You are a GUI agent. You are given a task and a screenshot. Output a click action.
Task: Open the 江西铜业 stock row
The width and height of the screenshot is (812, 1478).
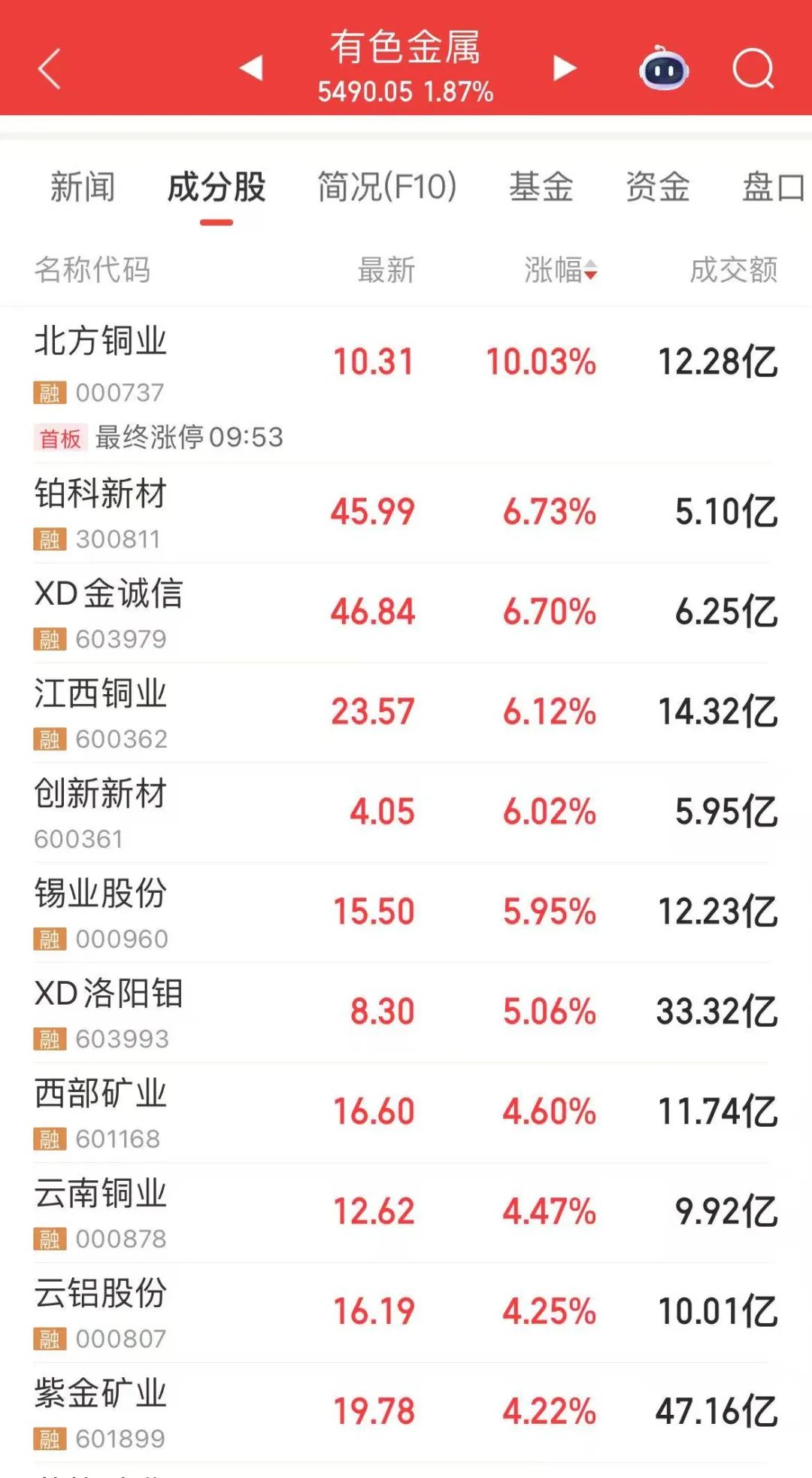406,712
